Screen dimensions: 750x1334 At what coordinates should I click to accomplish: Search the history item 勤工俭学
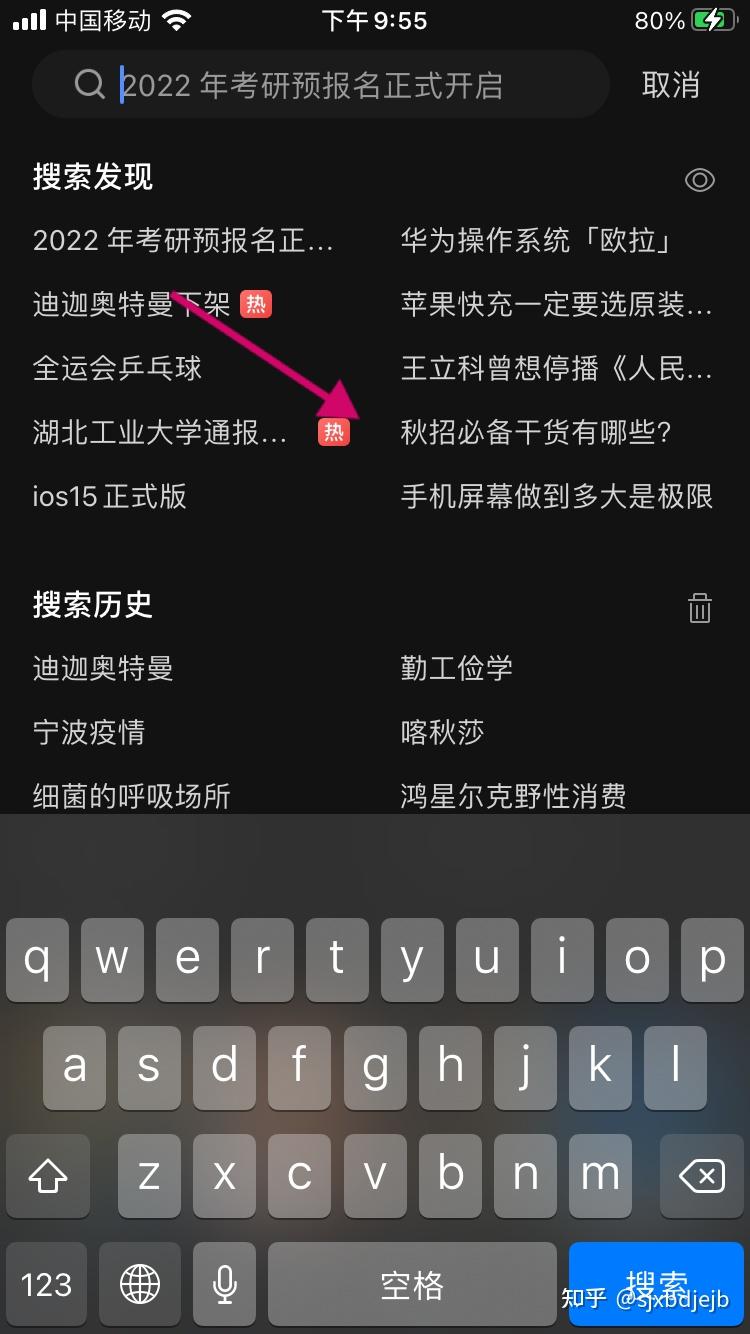click(x=456, y=668)
